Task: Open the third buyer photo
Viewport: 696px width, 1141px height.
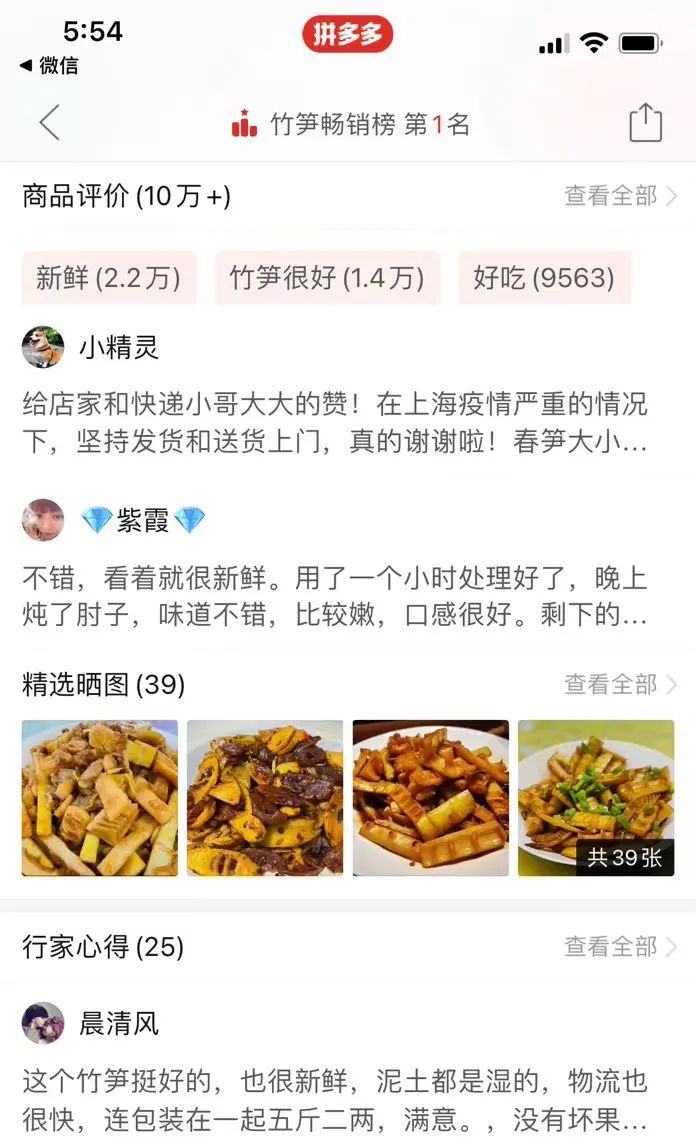Action: pyautogui.click(x=431, y=798)
